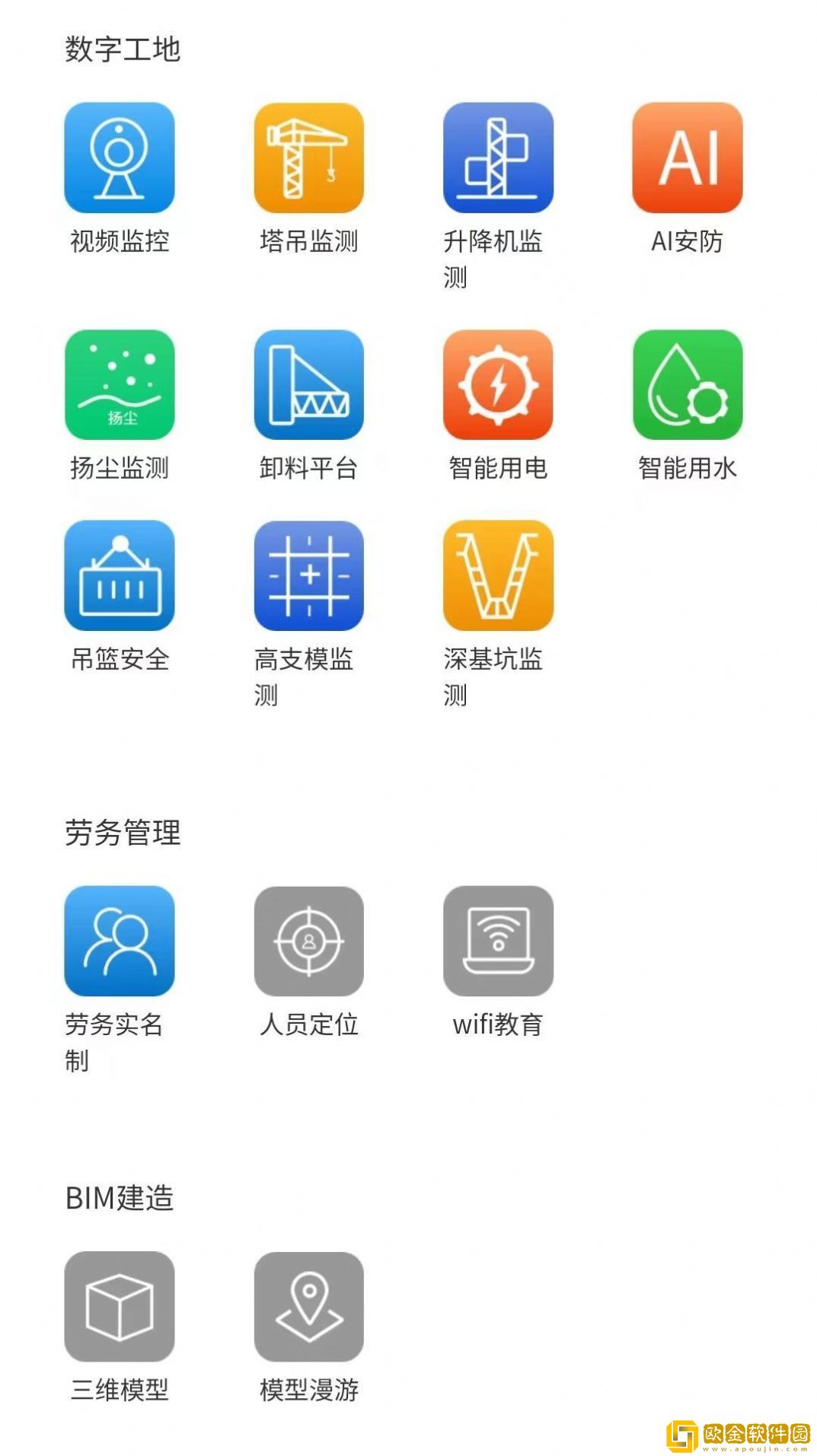This screenshot has height=1456, width=817.
Task: Open the 吊篮安全 hanging basket safety app
Action: click(119, 578)
